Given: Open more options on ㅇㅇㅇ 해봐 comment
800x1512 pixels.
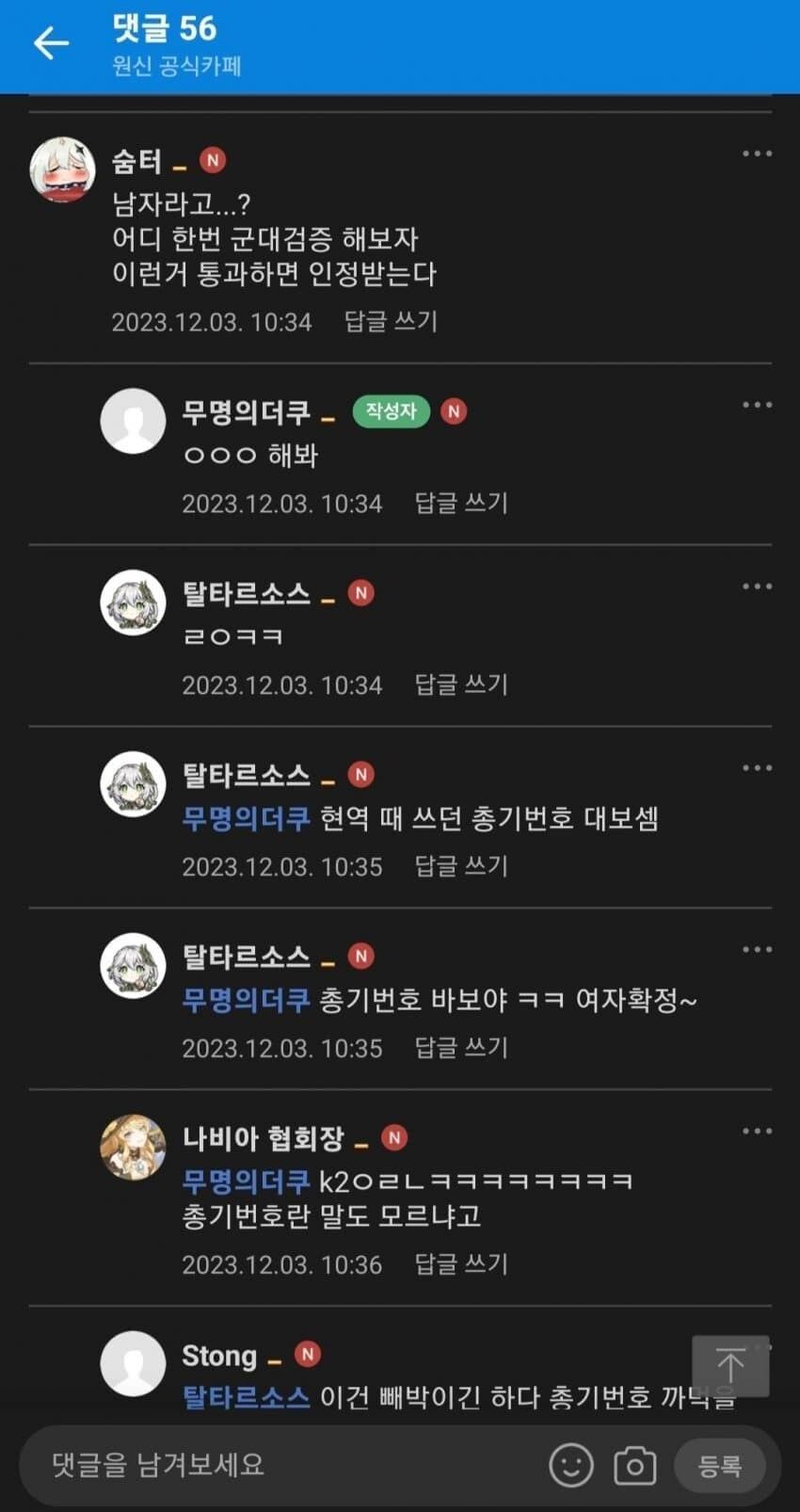Looking at the screenshot, I should (757, 405).
